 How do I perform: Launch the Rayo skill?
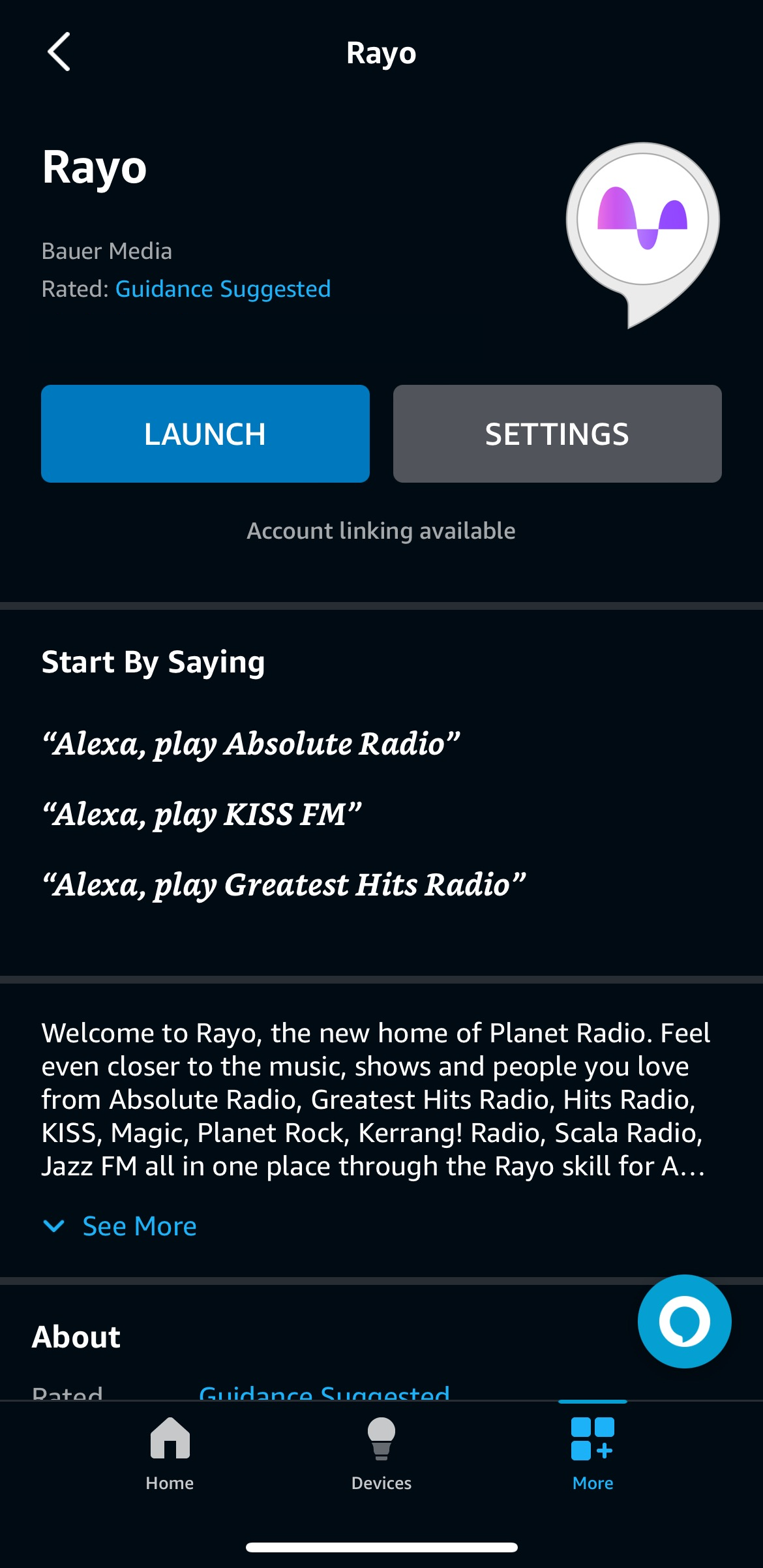[205, 434]
